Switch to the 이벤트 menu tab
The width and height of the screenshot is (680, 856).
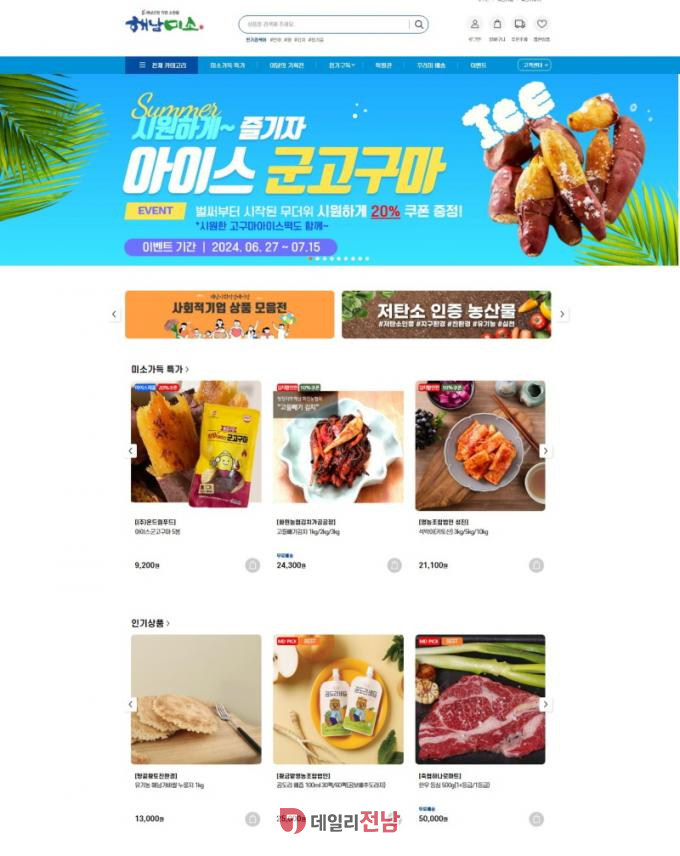pyautogui.click(x=477, y=65)
